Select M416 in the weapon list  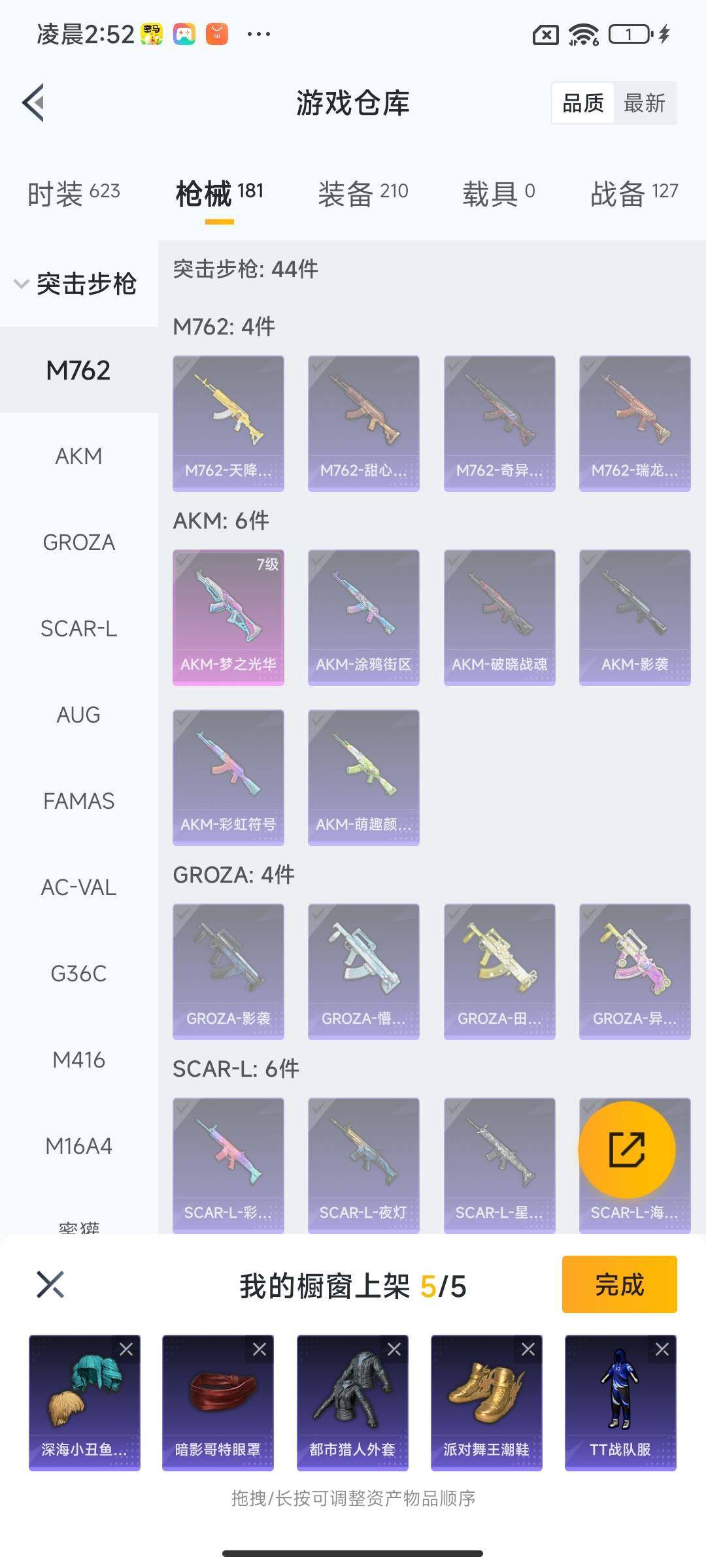pyautogui.click(x=78, y=1060)
